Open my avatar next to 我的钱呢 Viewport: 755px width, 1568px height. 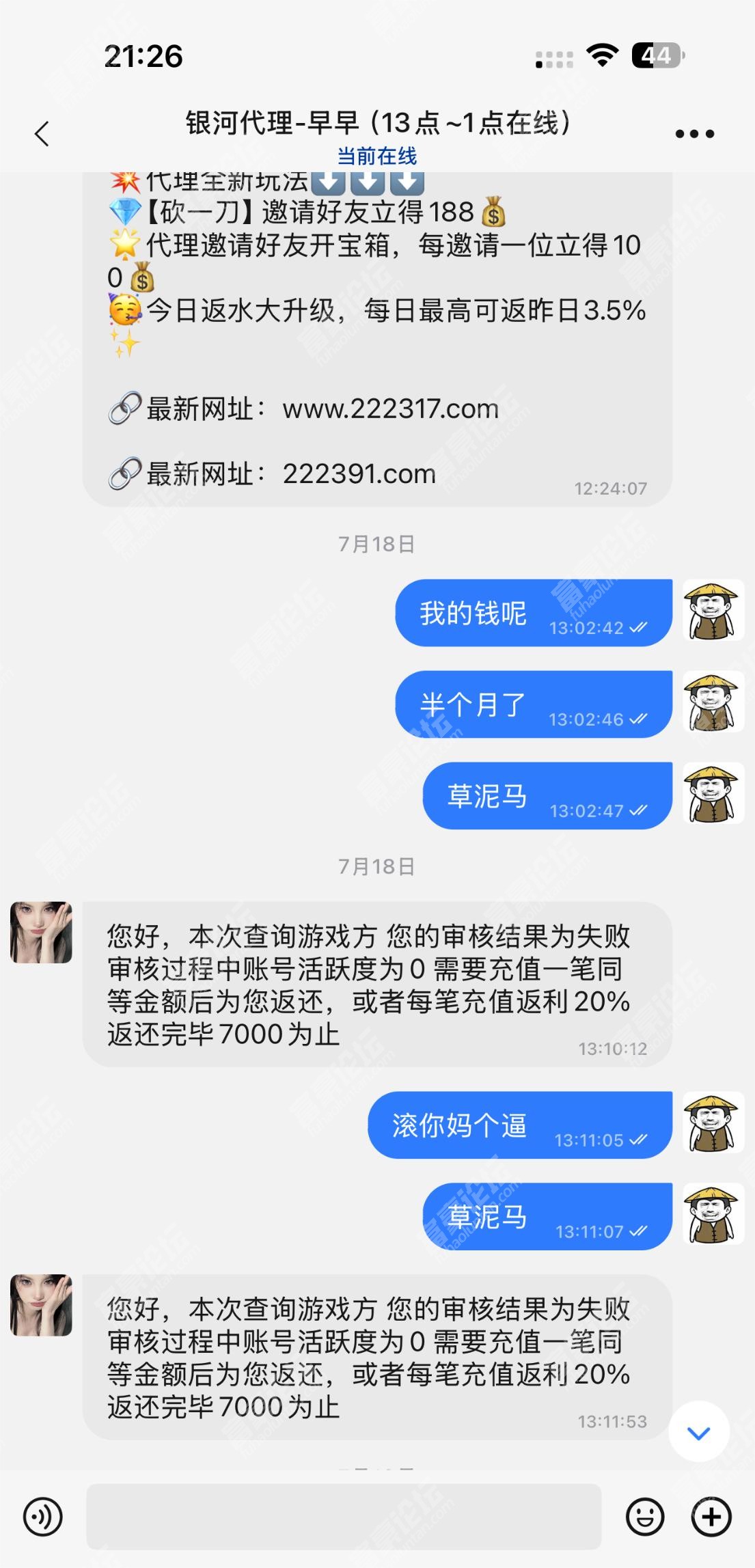713,611
